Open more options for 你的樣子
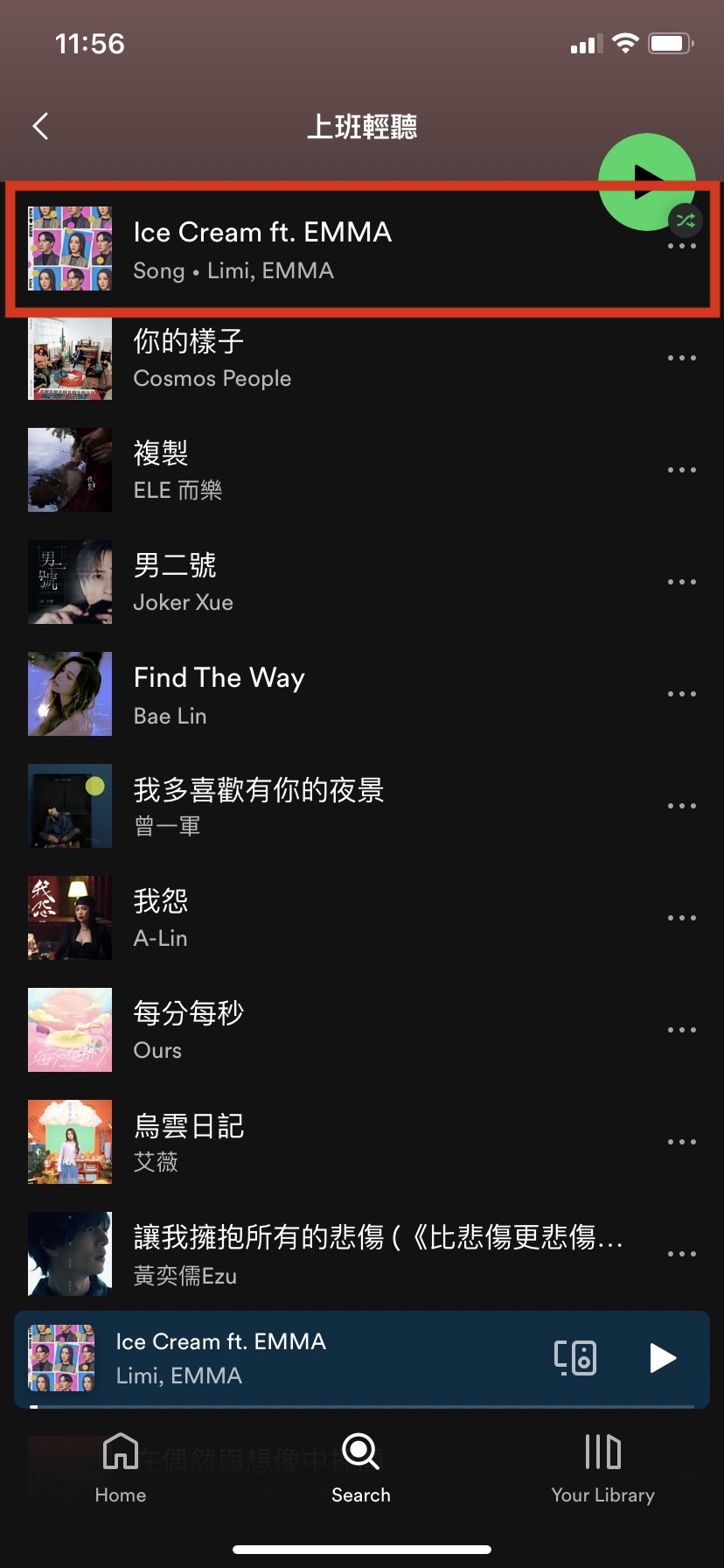The height and width of the screenshot is (1568, 724). click(681, 358)
